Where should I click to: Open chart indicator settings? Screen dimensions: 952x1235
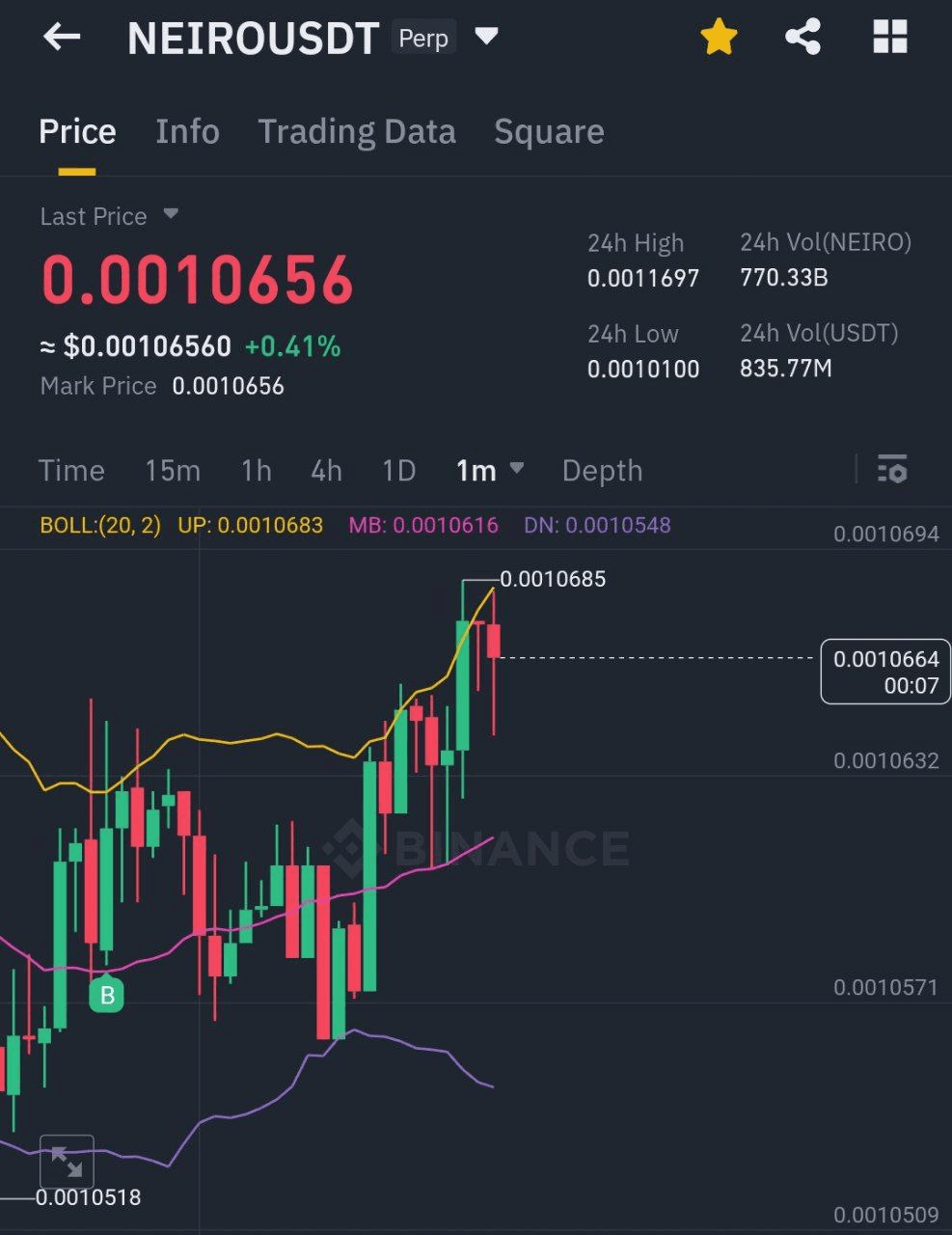click(x=892, y=470)
